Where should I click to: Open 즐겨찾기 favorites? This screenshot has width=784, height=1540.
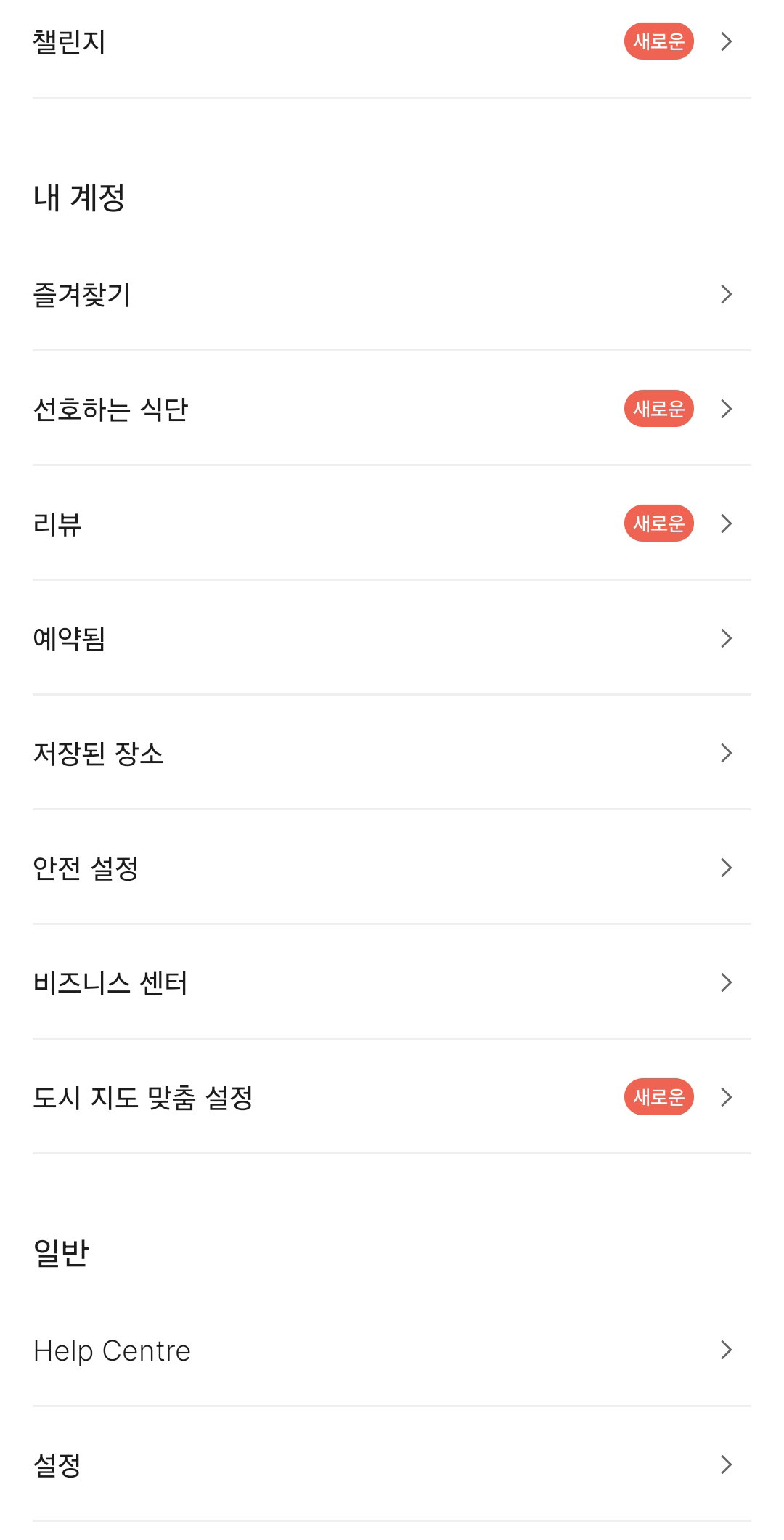tap(392, 294)
